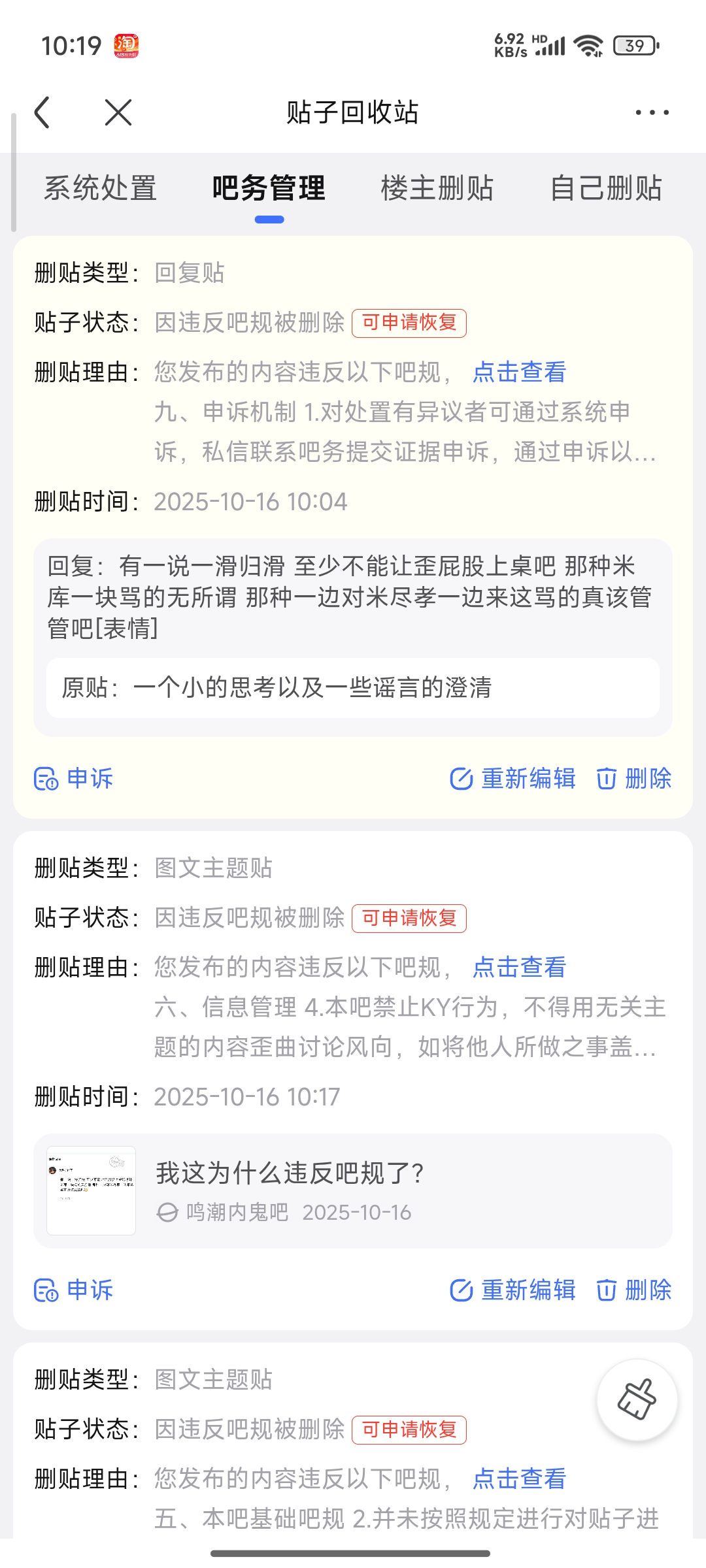The height and width of the screenshot is (1568, 706).
Task: File an appeal for the post deleted at 10:17
Action: [x=74, y=1290]
